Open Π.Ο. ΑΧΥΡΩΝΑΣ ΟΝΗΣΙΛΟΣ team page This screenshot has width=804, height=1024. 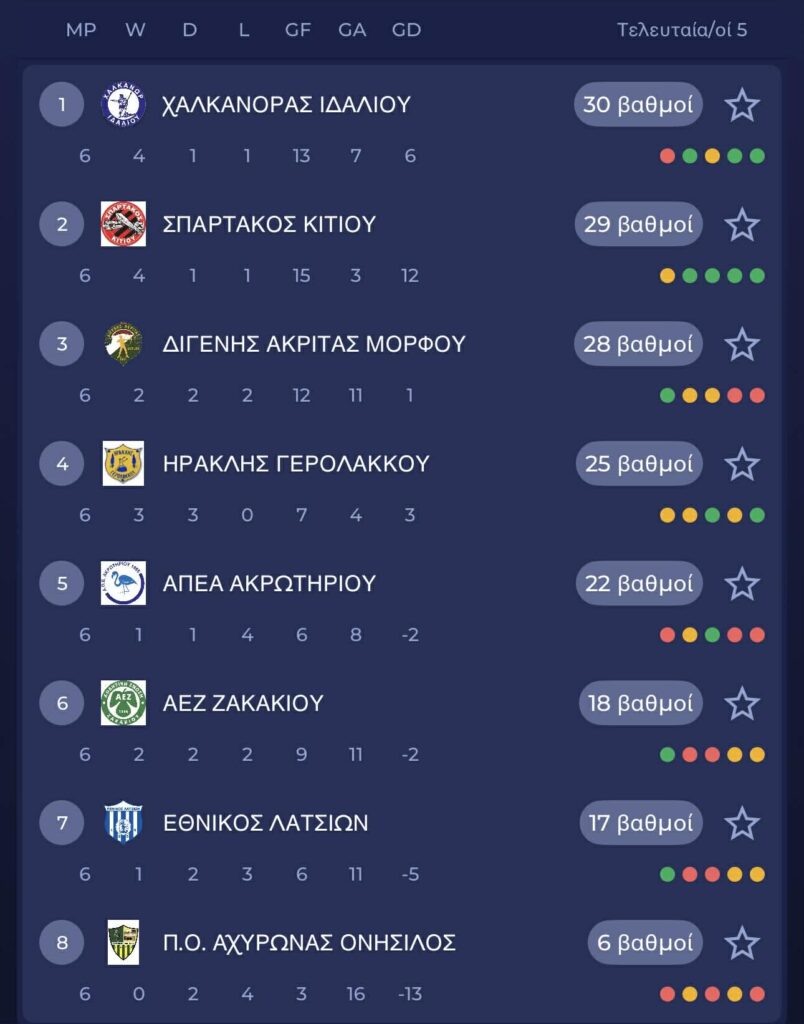click(309, 943)
